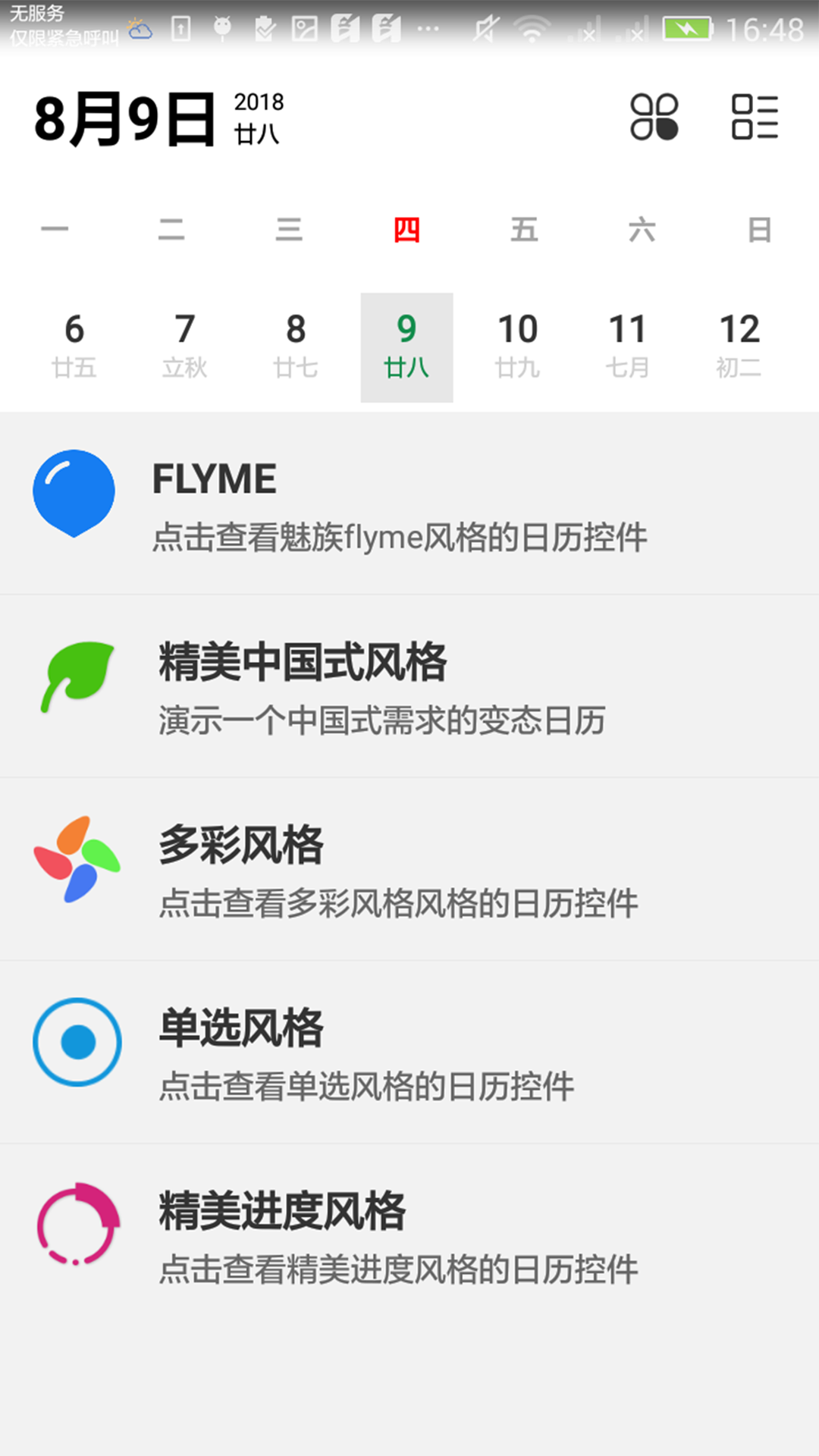The image size is (819, 1456).
Task: Tap the four-circle grid icon in header
Action: click(x=654, y=118)
